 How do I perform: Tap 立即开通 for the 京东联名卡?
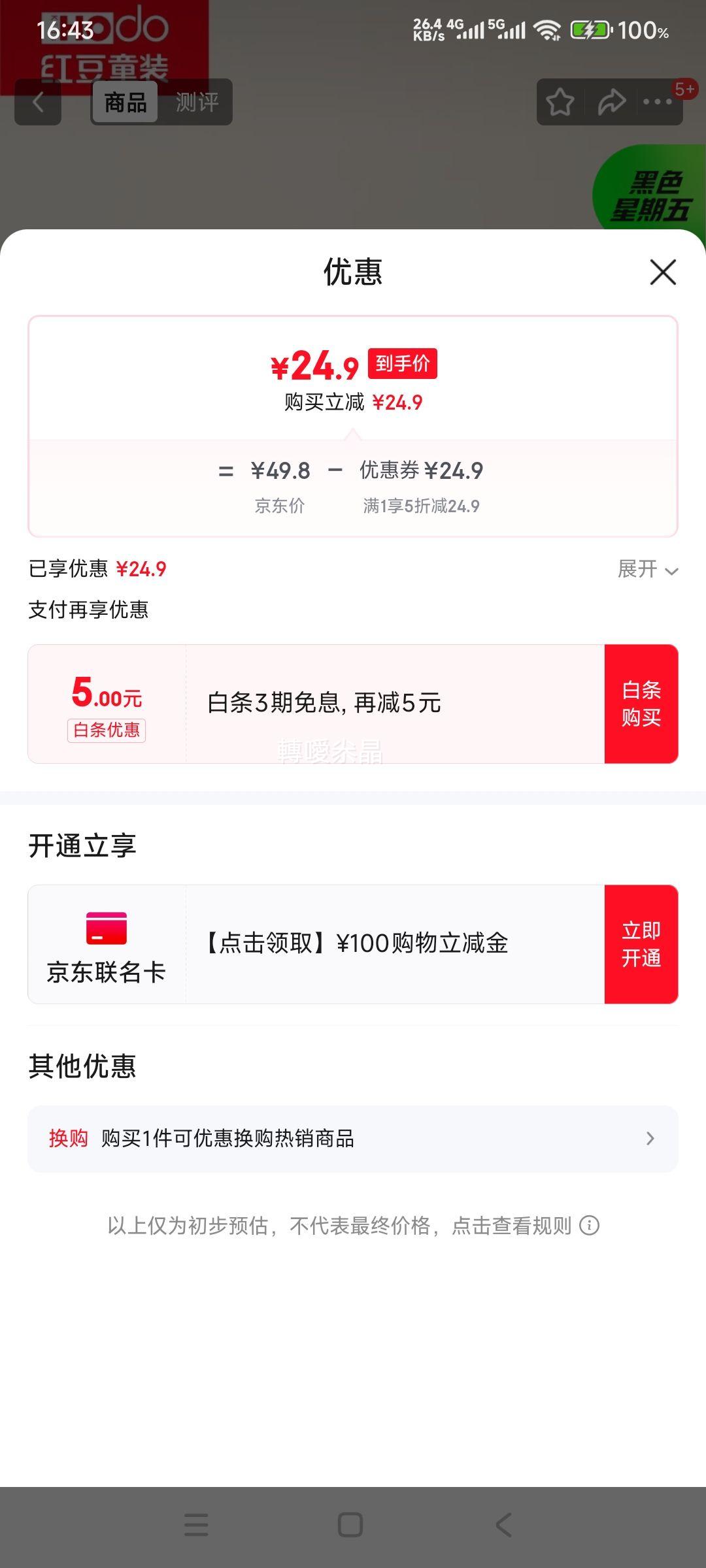point(641,944)
